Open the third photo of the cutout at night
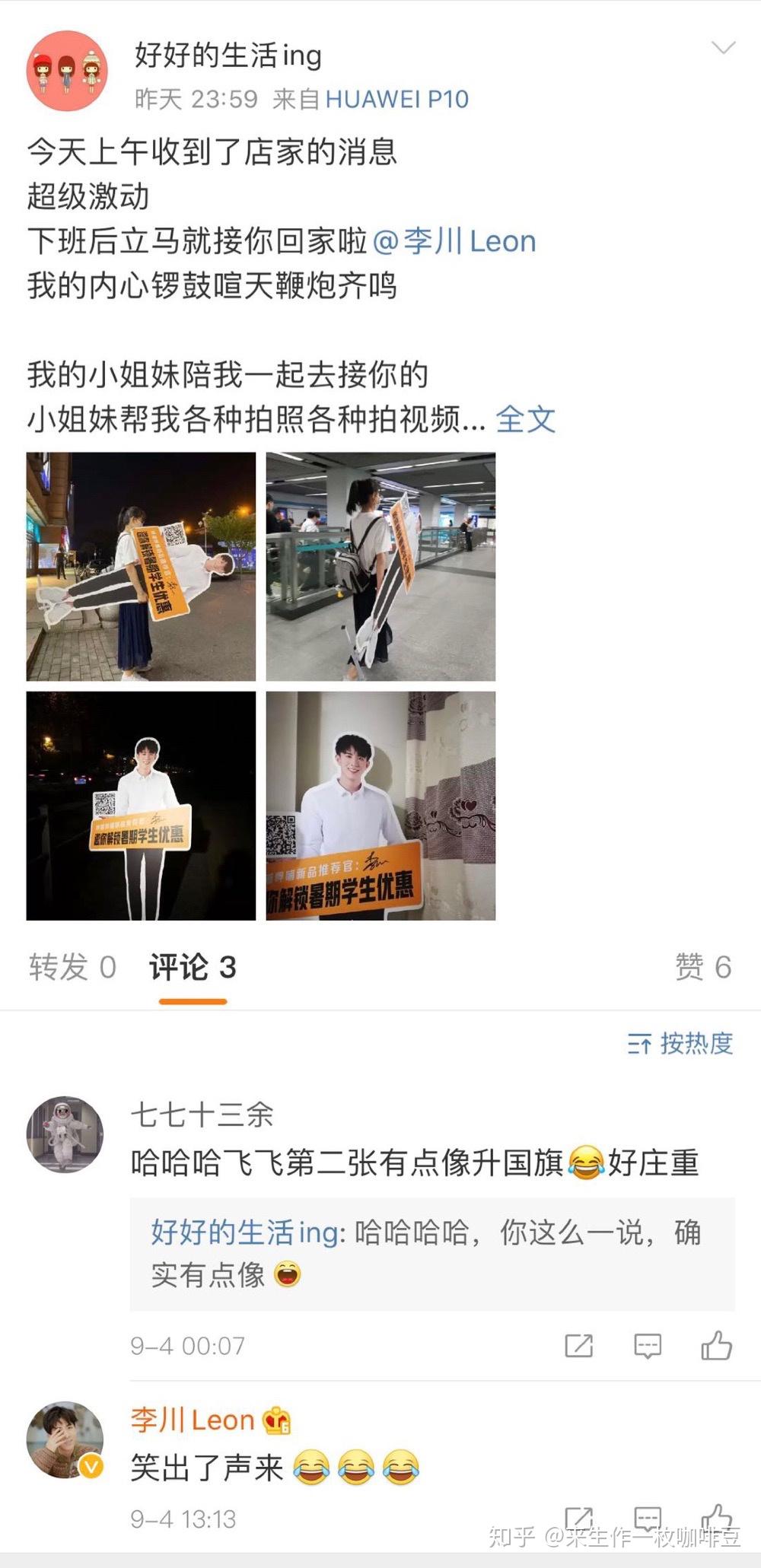The height and width of the screenshot is (1568, 761). pos(141,806)
